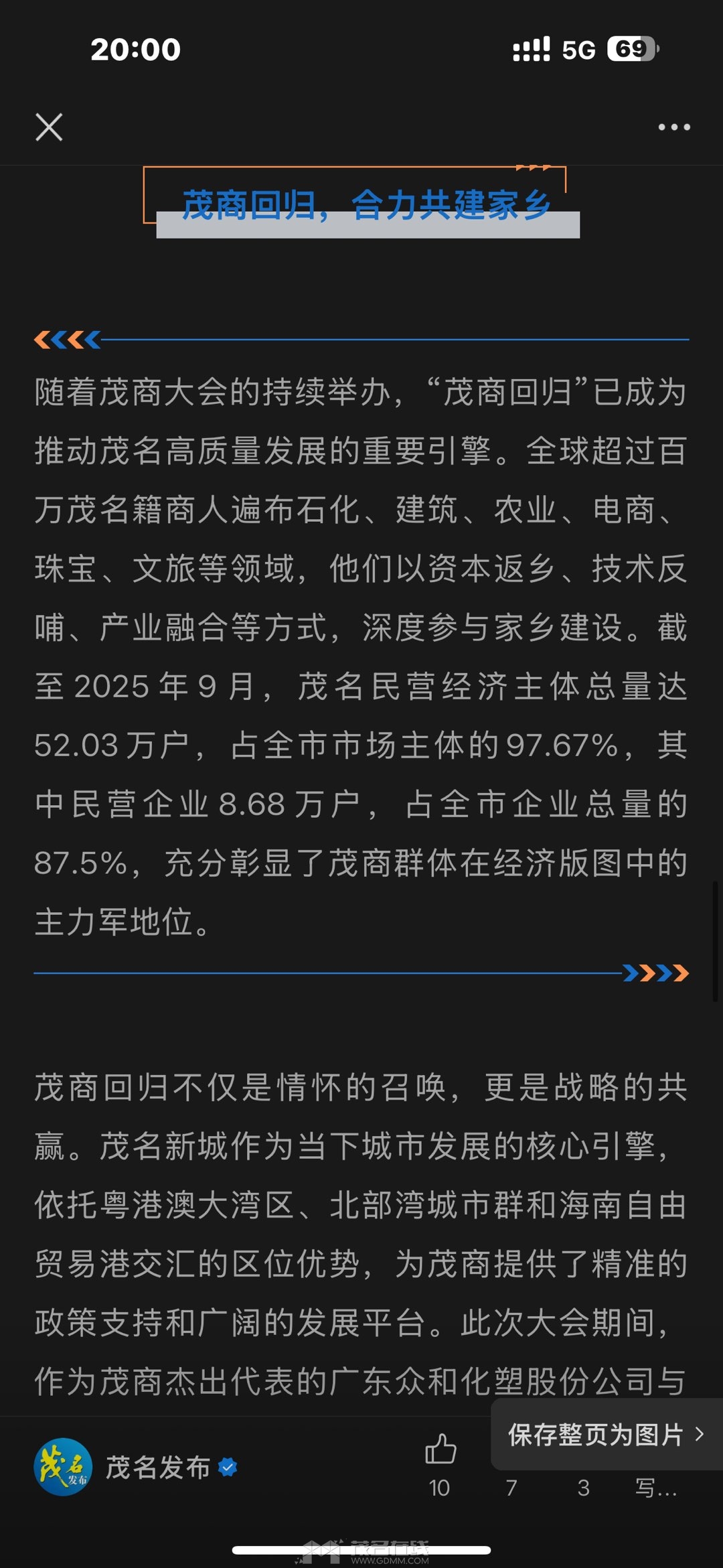
Task: Open the 写… comment field
Action: 655,1488
